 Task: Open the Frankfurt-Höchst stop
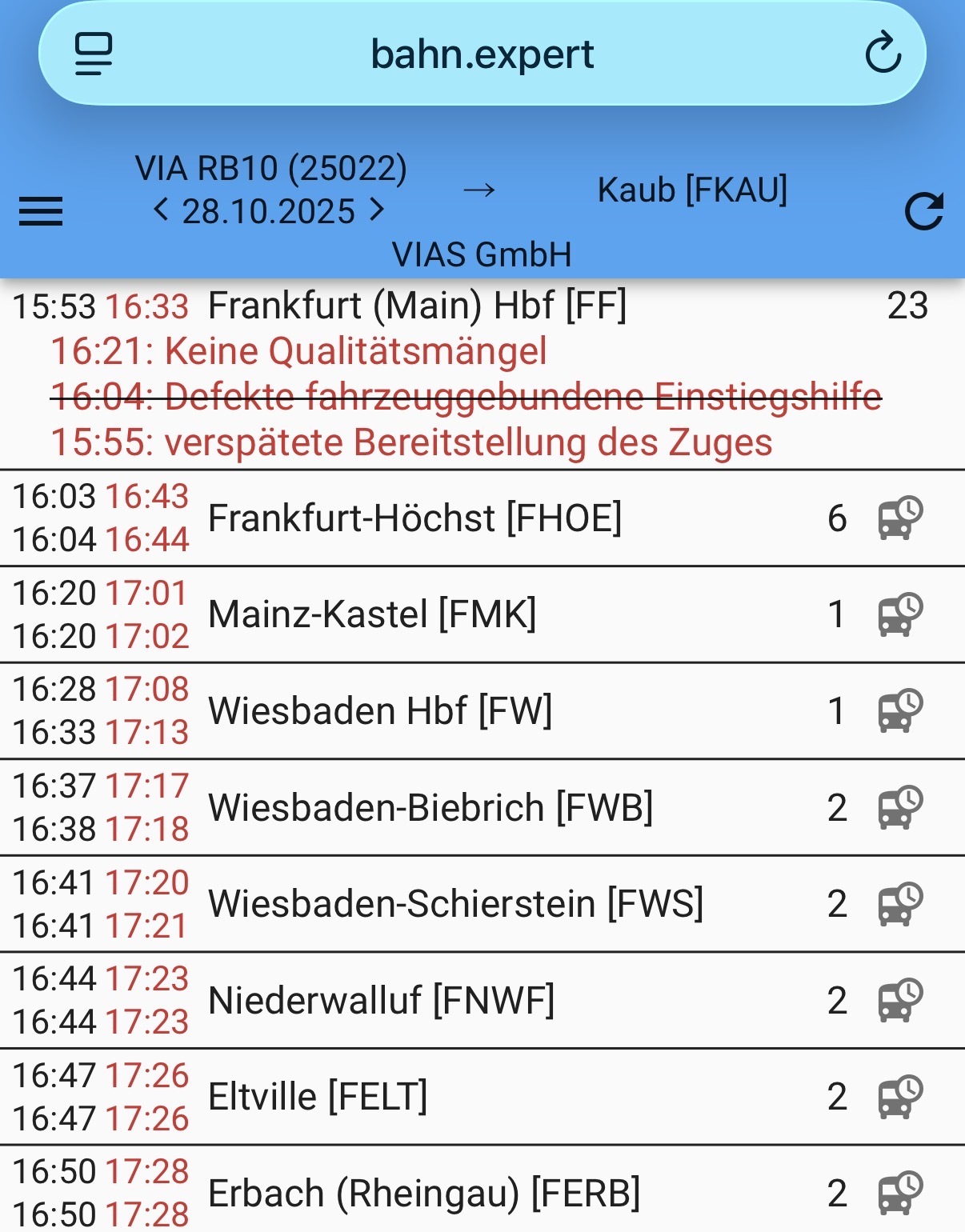coord(414,518)
